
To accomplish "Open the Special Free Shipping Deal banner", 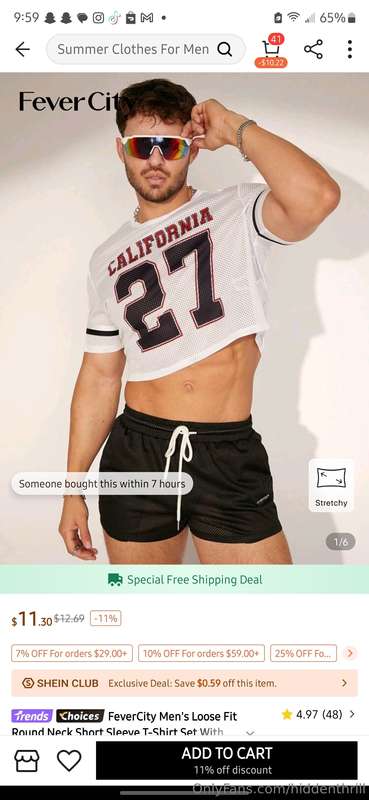I will tap(184, 579).
